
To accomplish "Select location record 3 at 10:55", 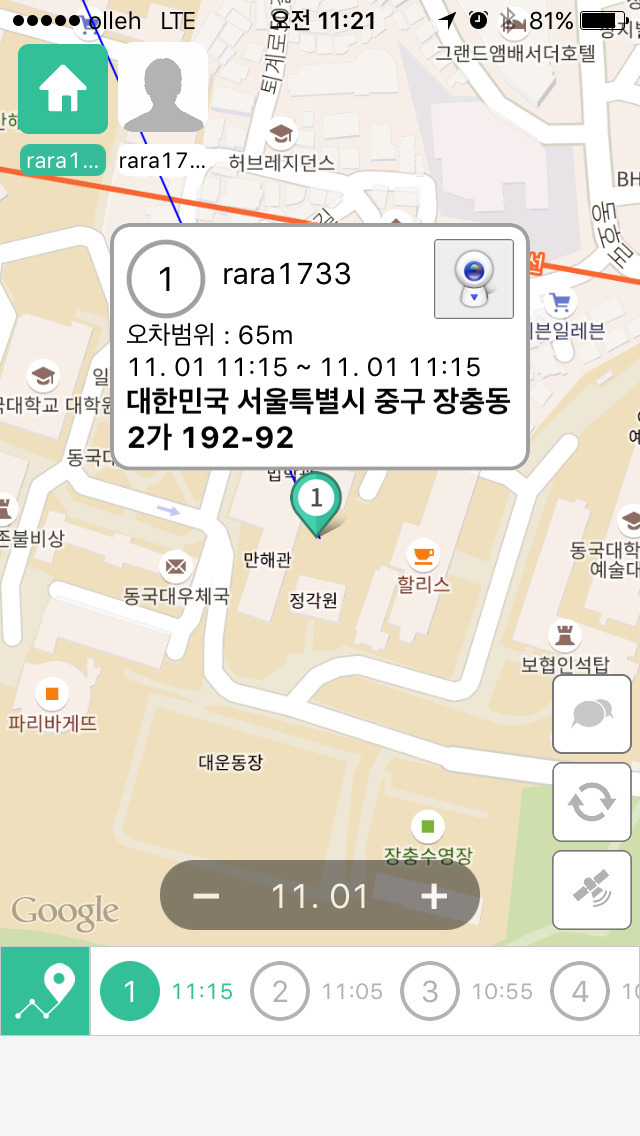I will coord(467,991).
